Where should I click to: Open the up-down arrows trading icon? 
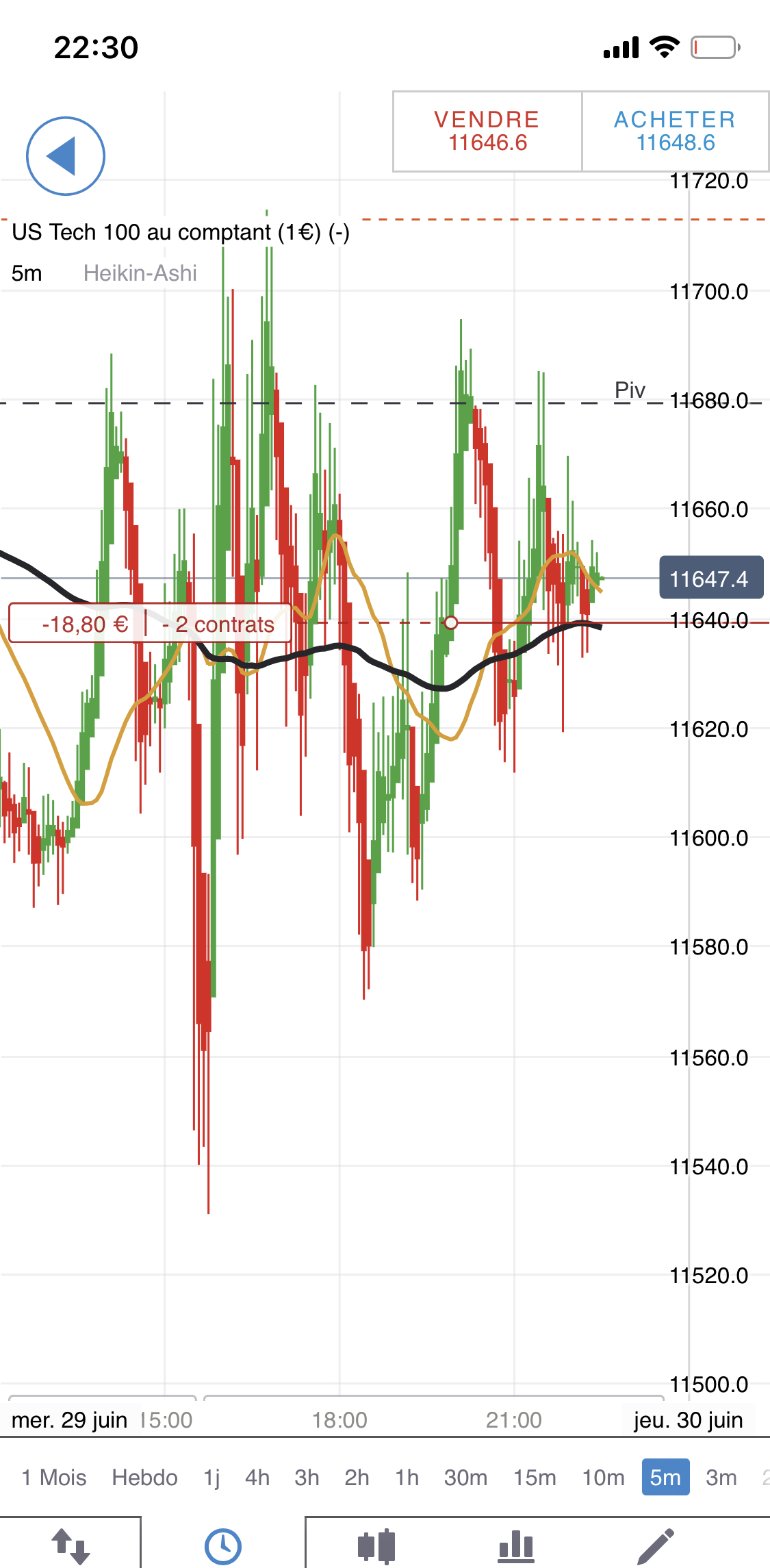(x=70, y=1545)
